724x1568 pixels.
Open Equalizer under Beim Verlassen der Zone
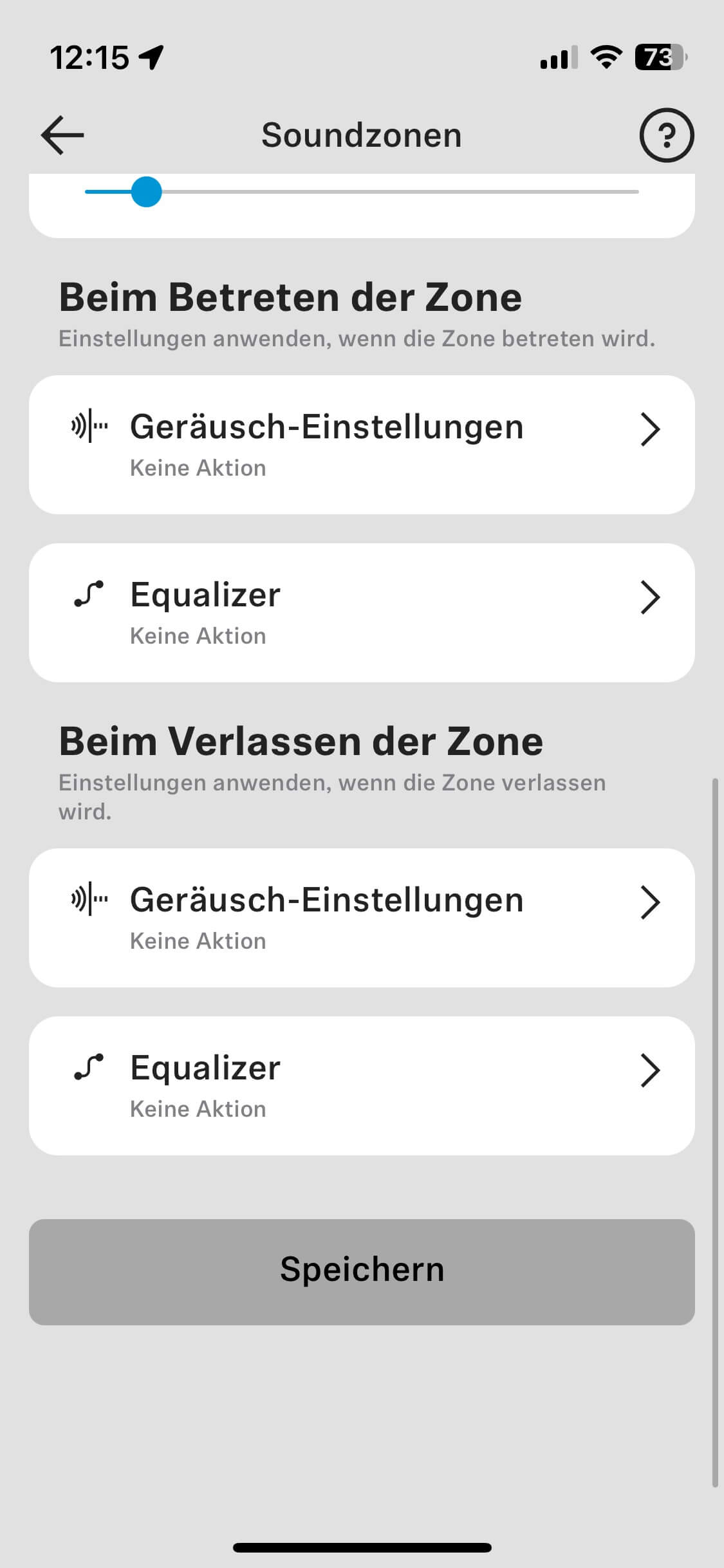362,1086
